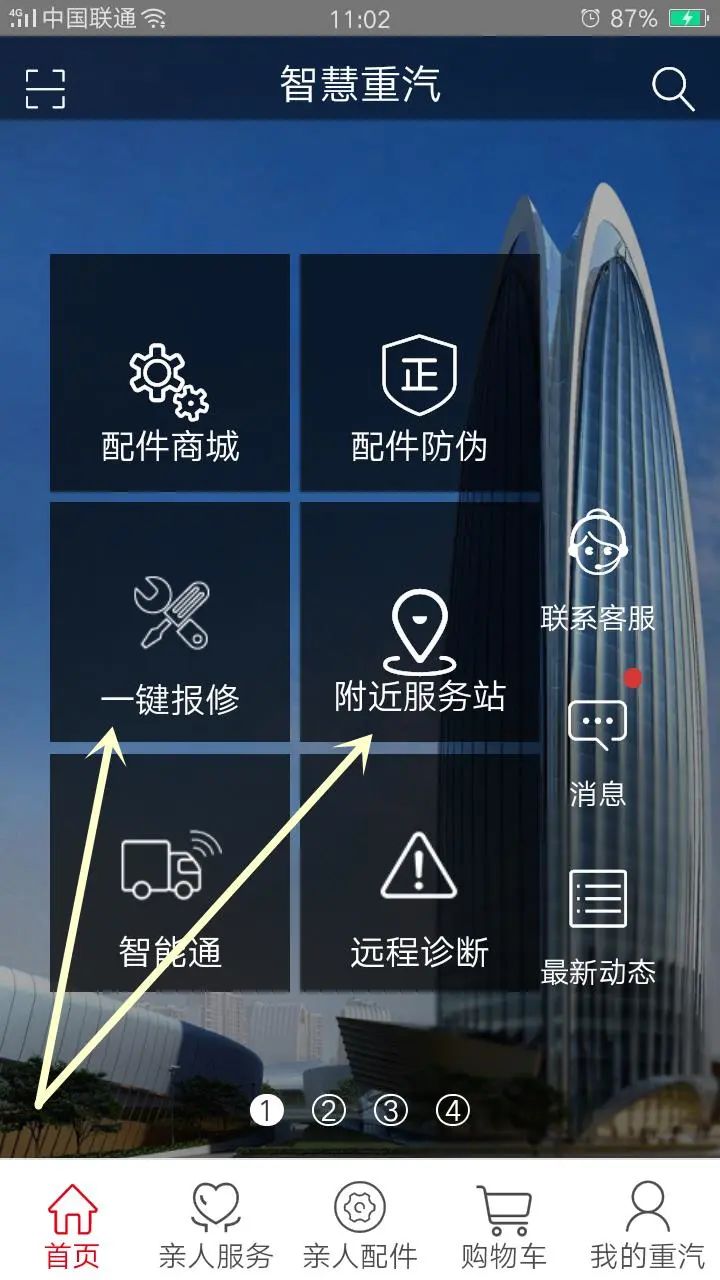
Task: Jump to page 4 indicator
Action: click(453, 1110)
